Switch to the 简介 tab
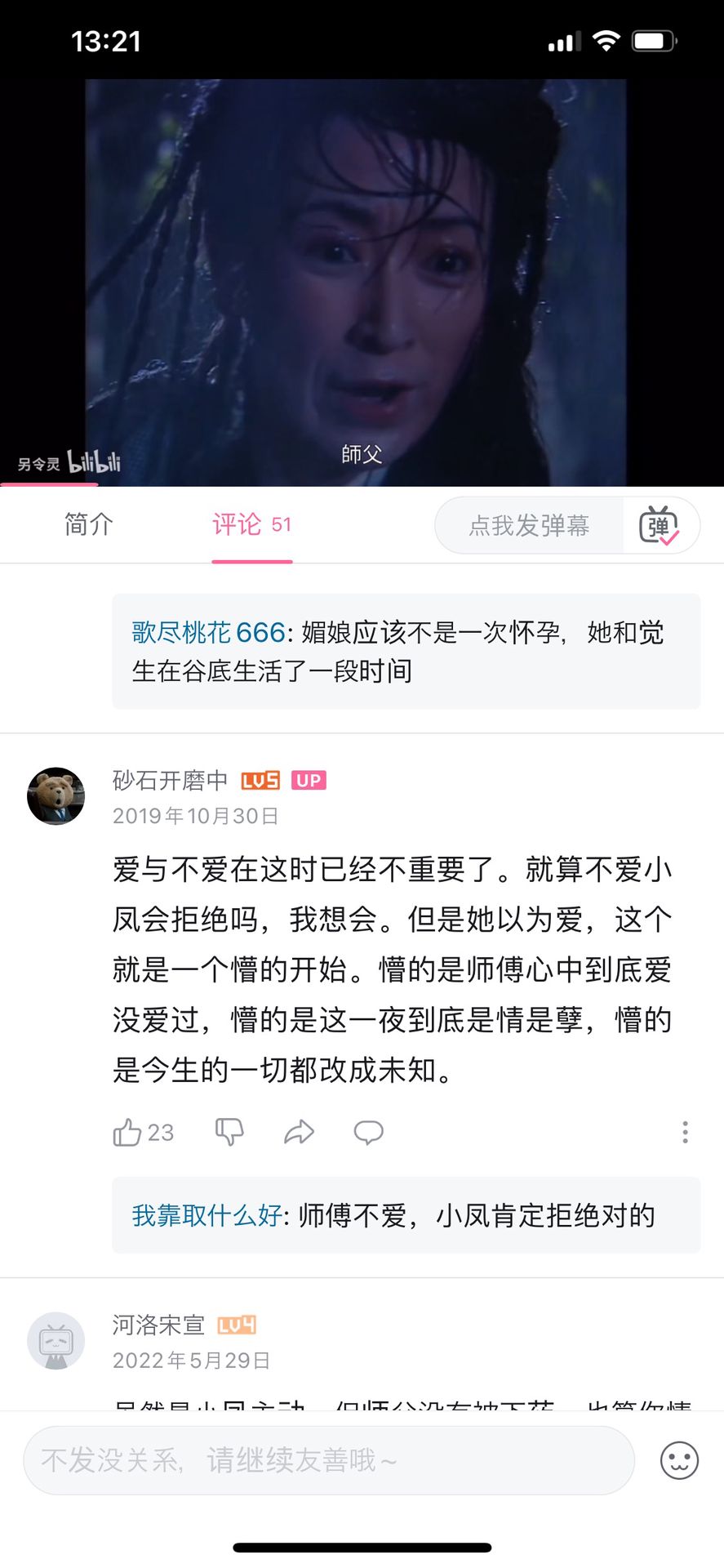Viewport: 724px width, 1568px height. [88, 524]
